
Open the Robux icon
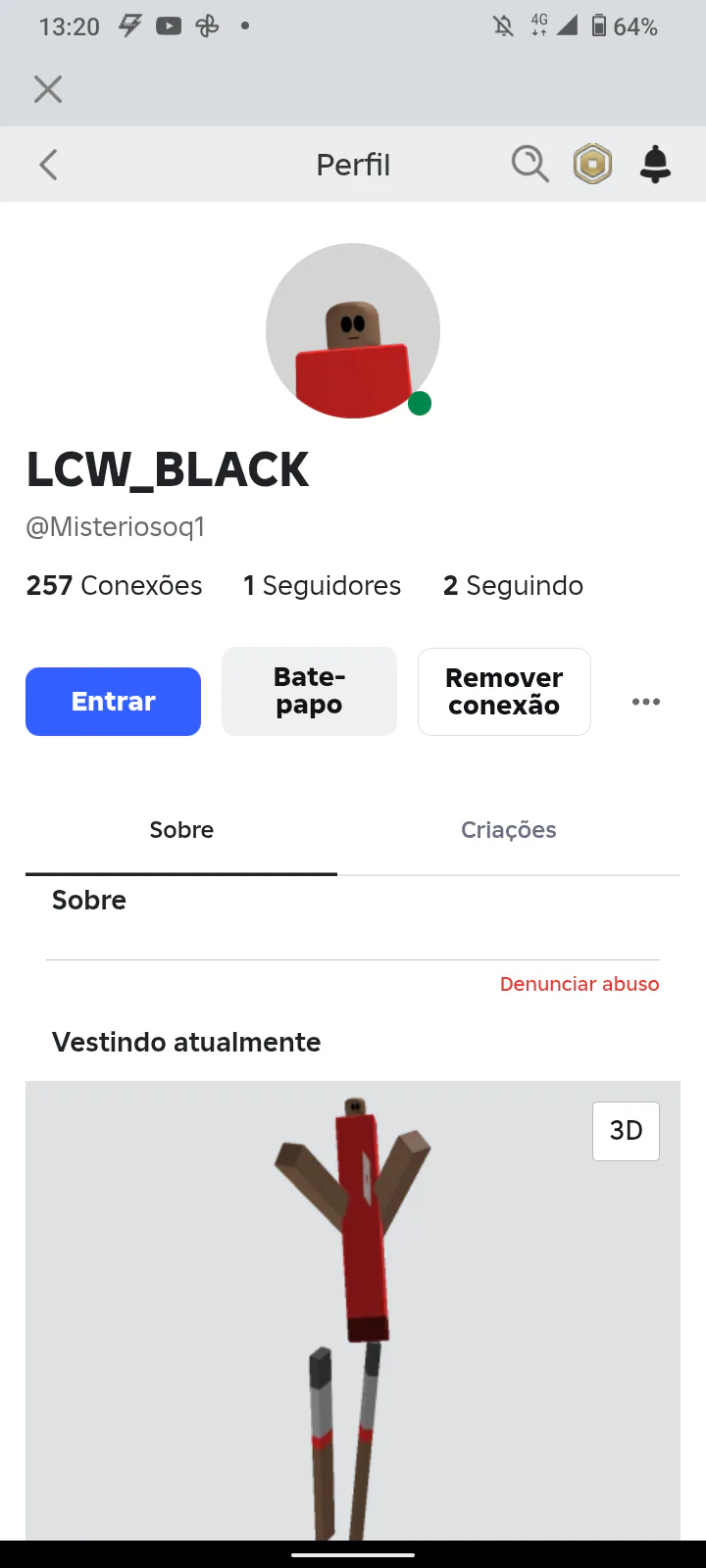592,164
